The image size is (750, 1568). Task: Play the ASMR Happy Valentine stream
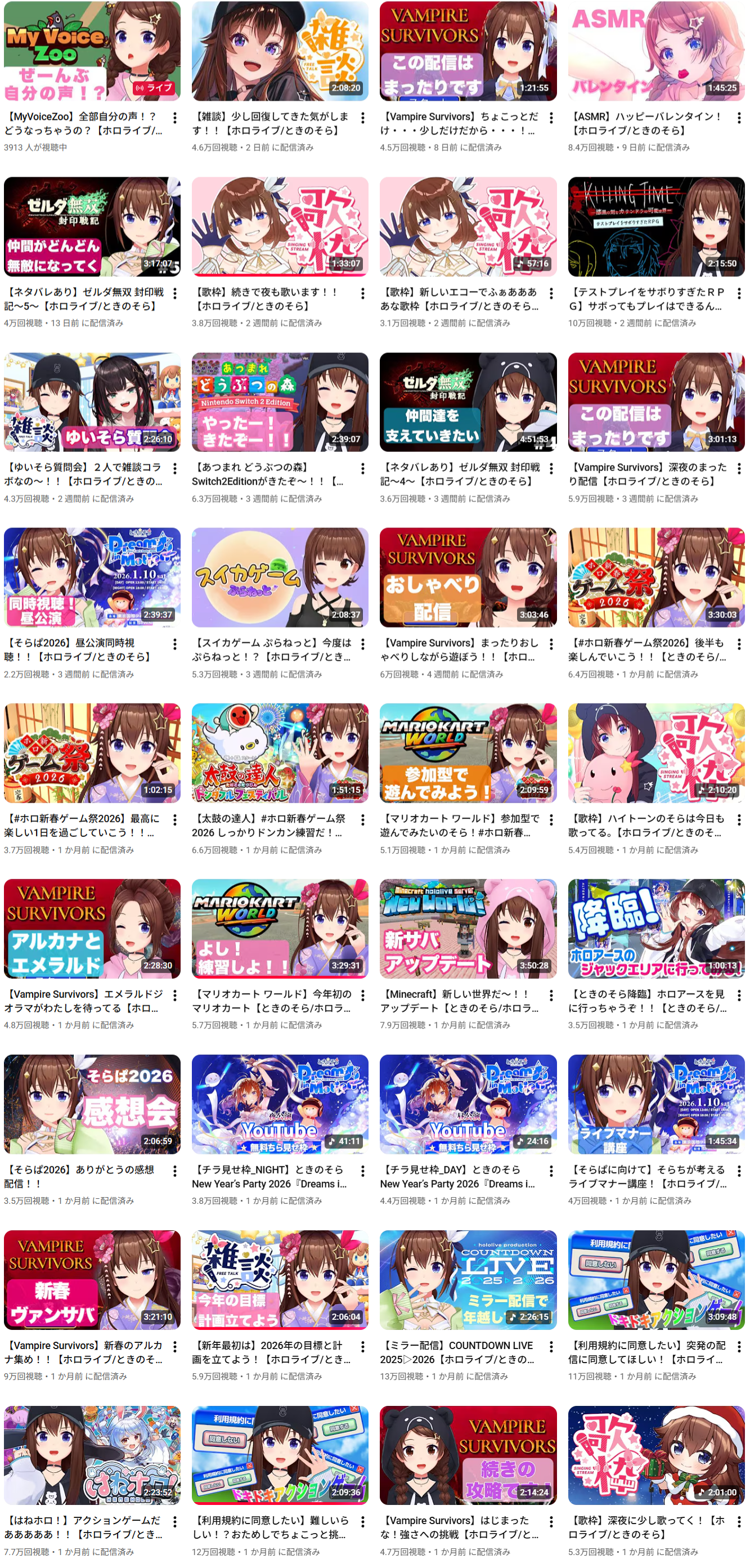pos(655,51)
